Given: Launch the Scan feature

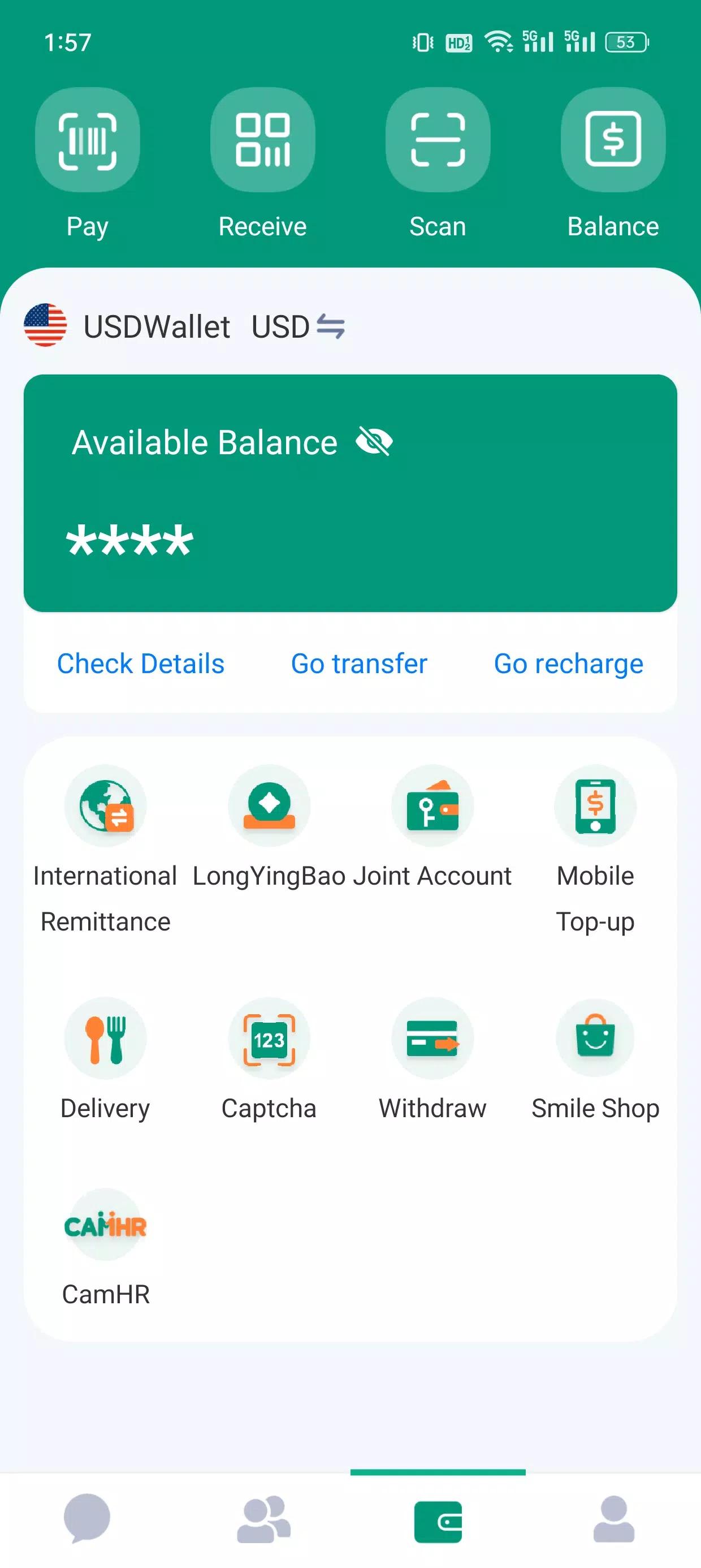Looking at the screenshot, I should pyautogui.click(x=438, y=141).
